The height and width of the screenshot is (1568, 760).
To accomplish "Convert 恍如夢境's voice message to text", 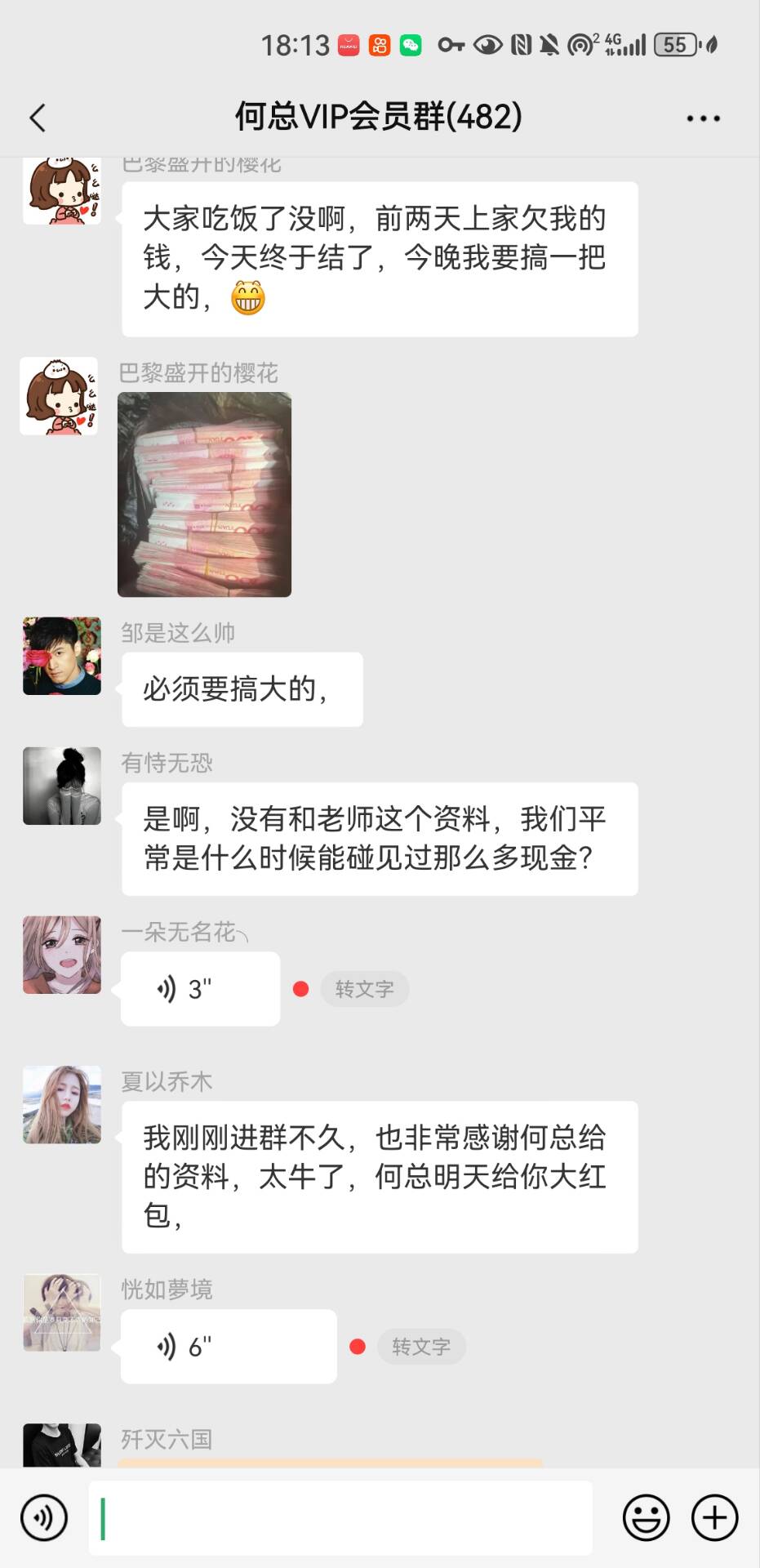I will (421, 1347).
